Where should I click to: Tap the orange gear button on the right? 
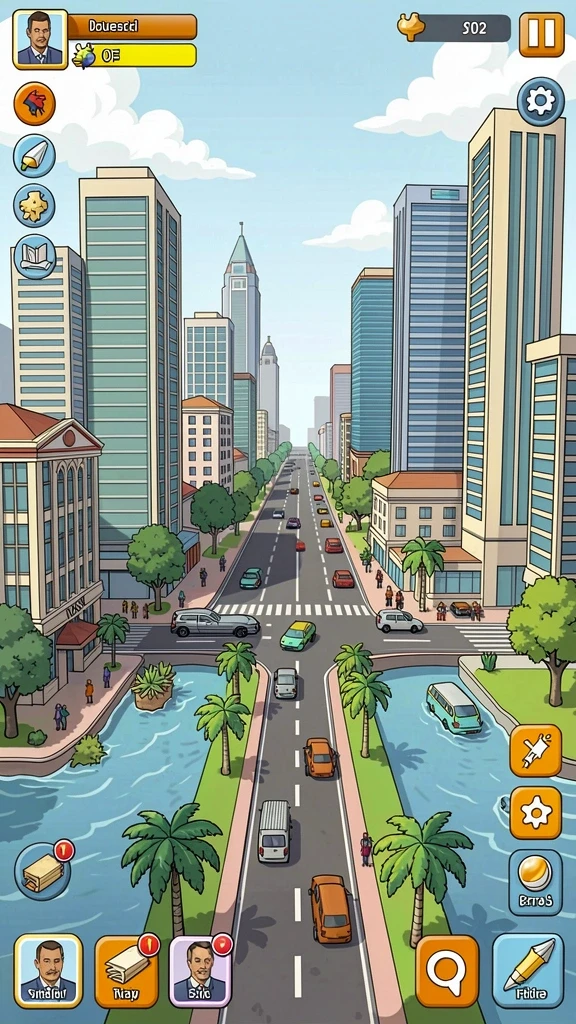[536, 812]
